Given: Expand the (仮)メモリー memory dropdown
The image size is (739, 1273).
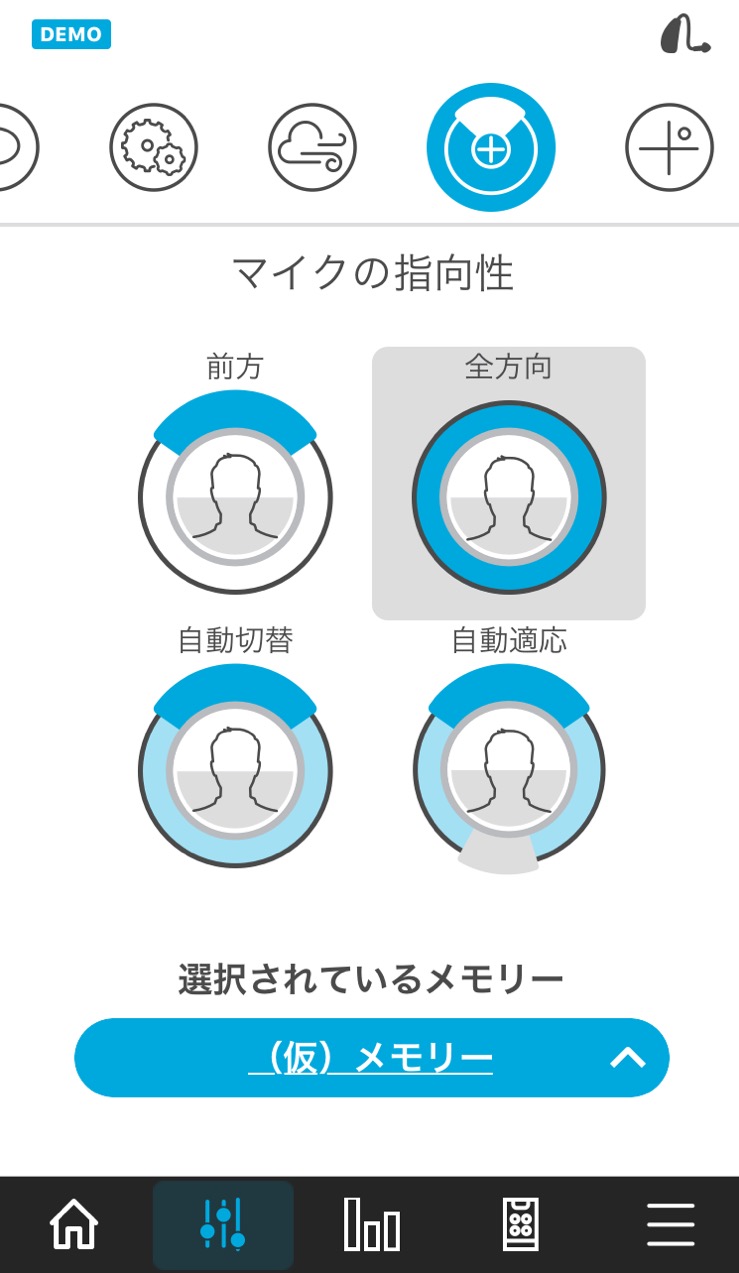Looking at the screenshot, I should (372, 1058).
